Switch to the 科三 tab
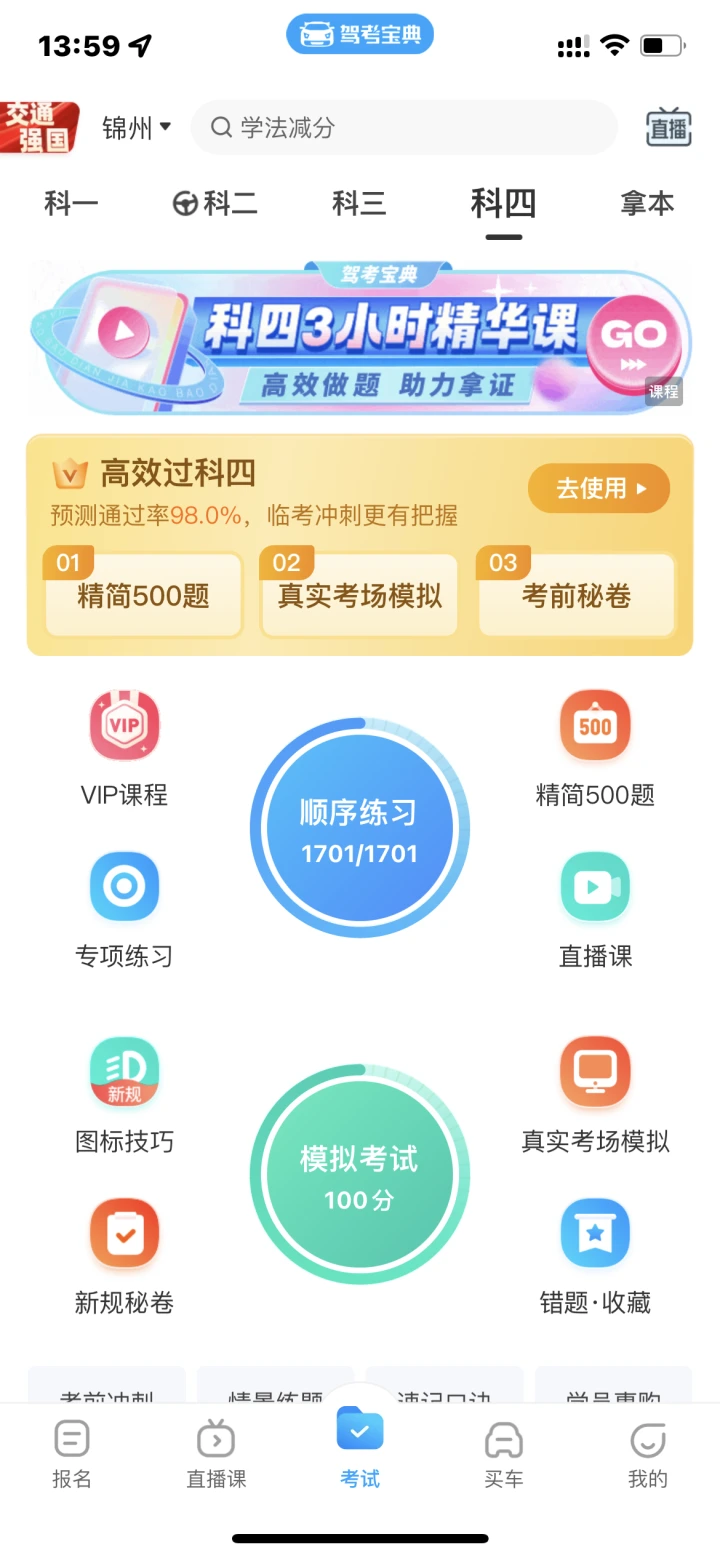The width and height of the screenshot is (720, 1558). [359, 204]
